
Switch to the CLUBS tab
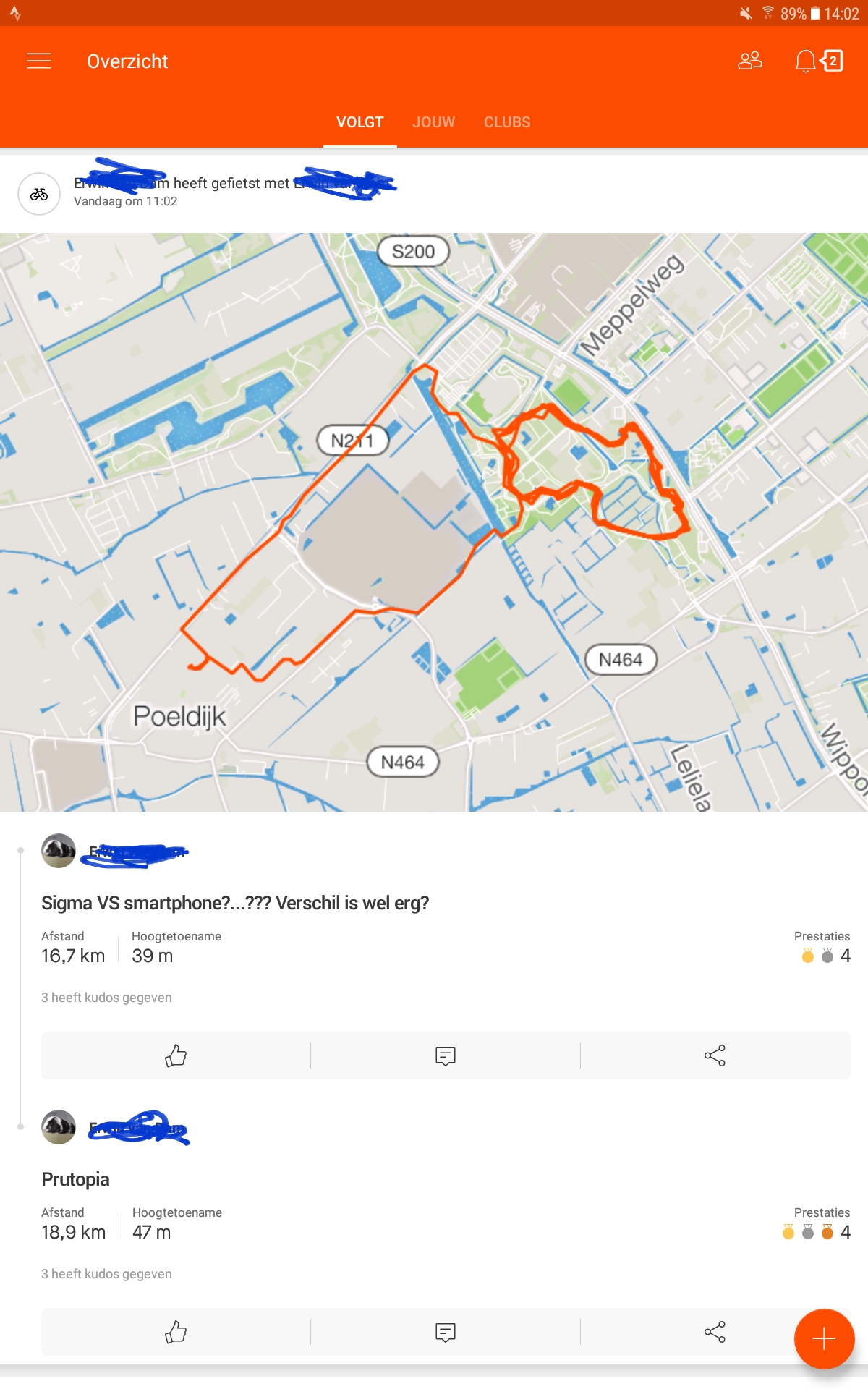507,122
